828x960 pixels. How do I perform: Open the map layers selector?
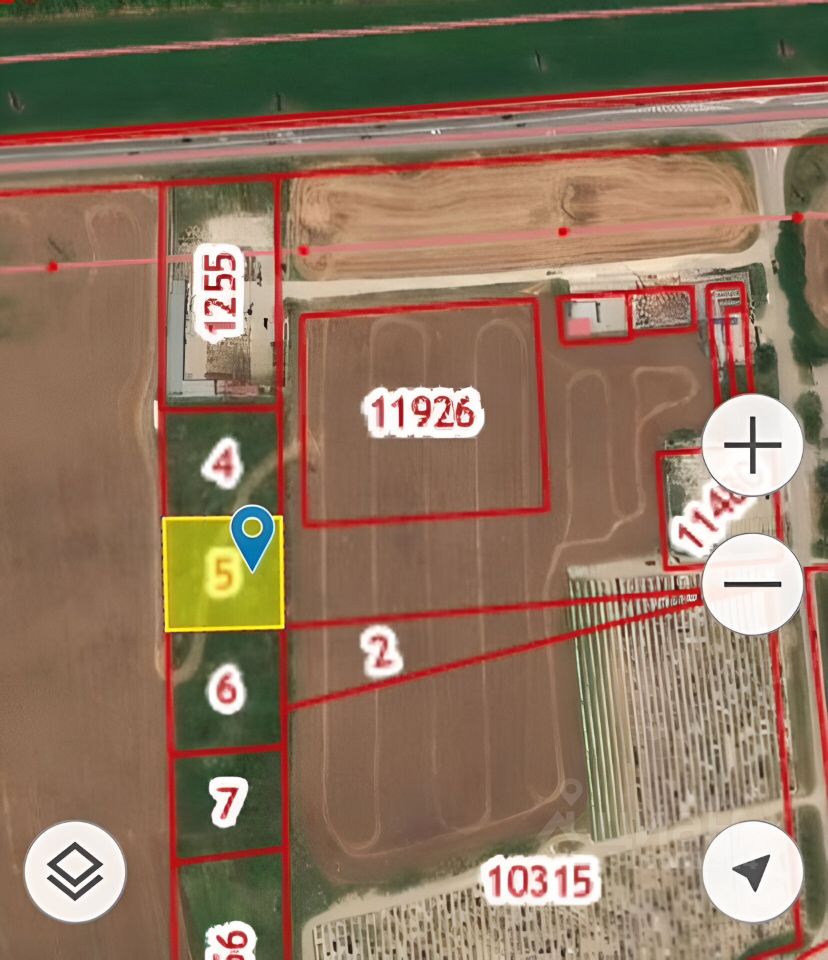tap(75, 872)
